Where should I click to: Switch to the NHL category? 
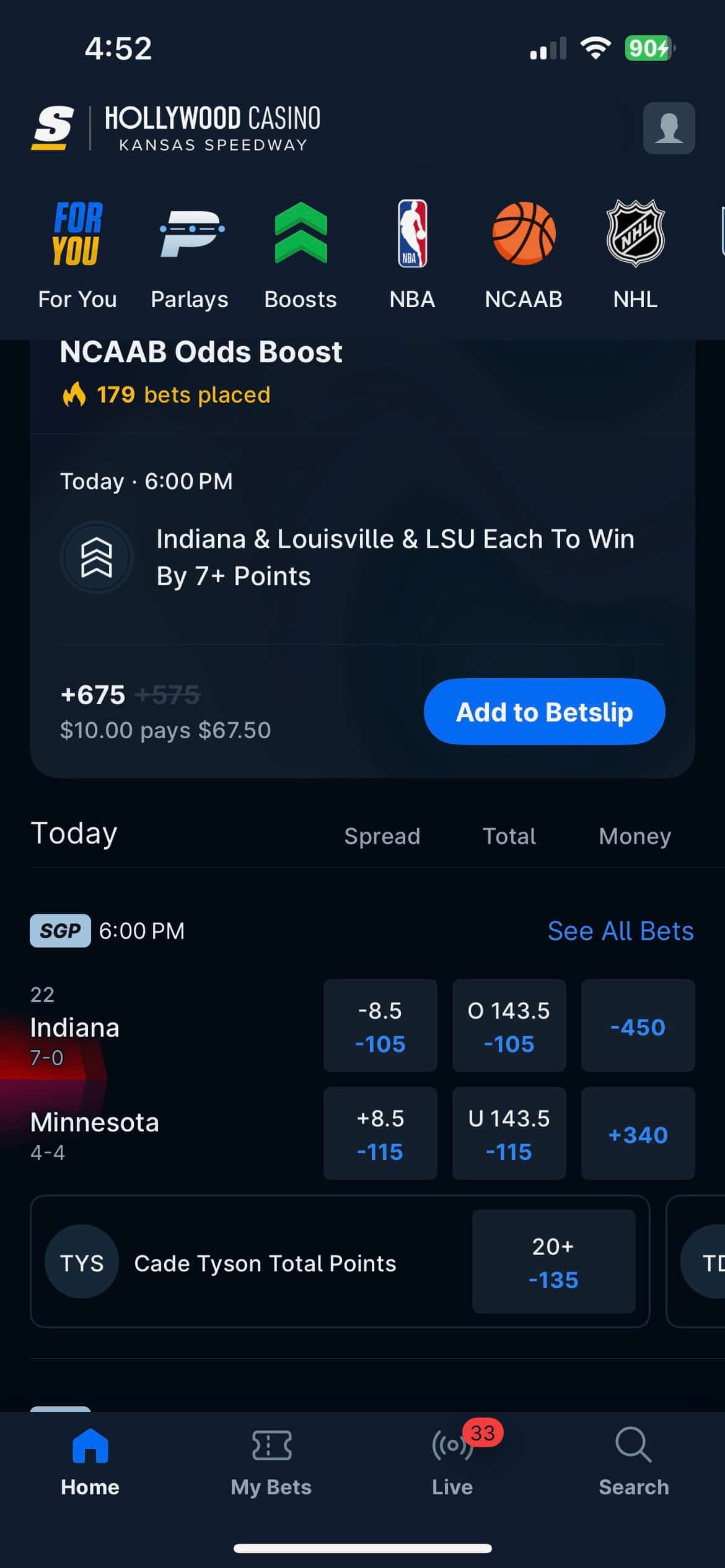[x=635, y=255]
